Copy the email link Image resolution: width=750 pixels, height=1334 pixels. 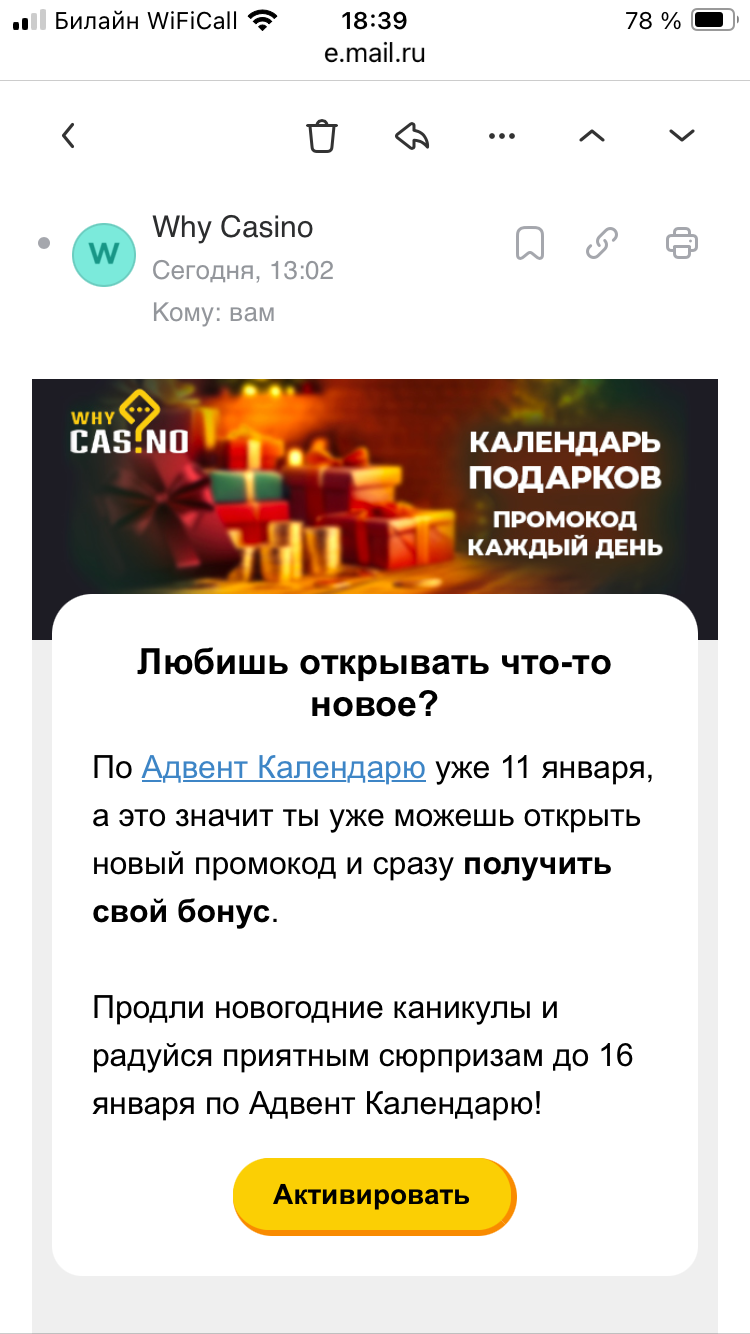pyautogui.click(x=601, y=243)
